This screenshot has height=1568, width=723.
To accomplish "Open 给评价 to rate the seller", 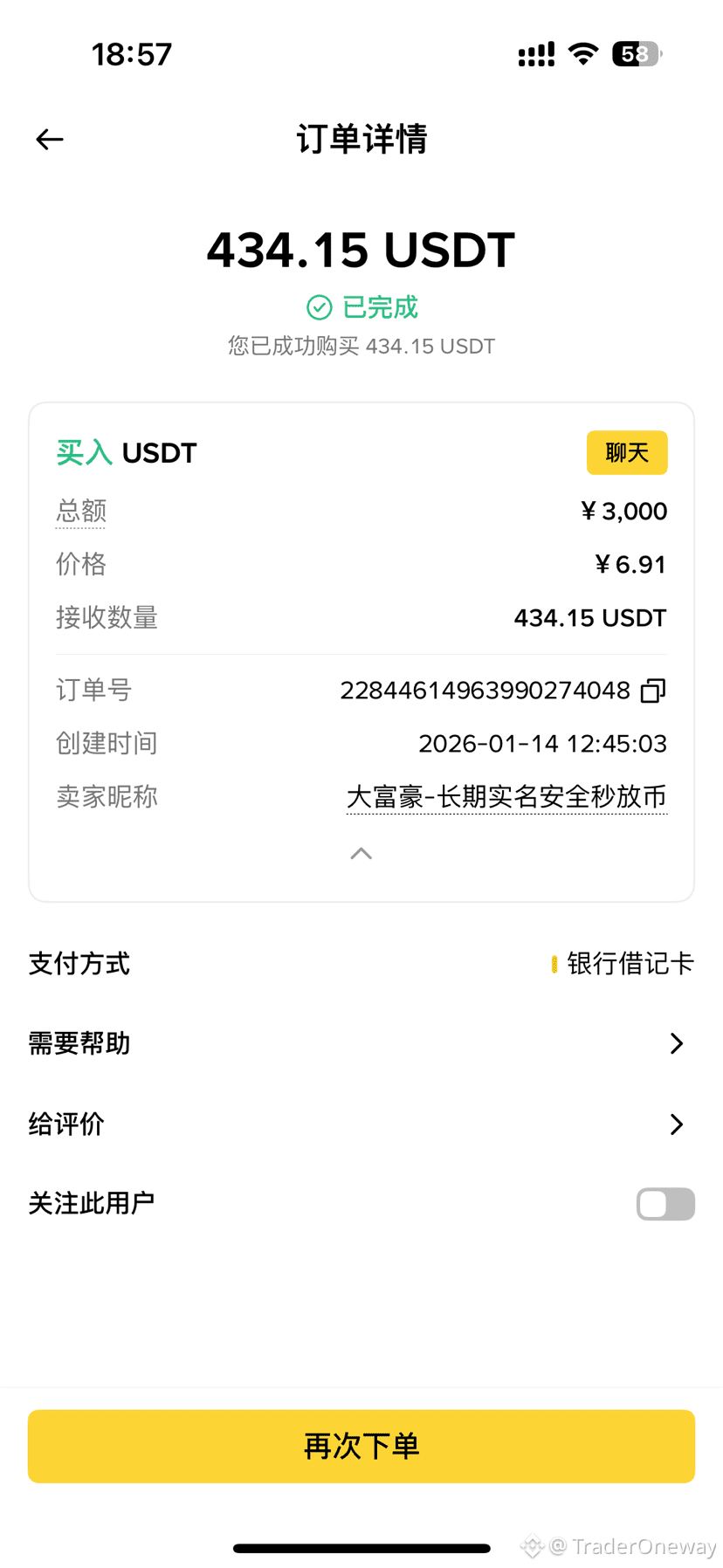I will 361,1124.
